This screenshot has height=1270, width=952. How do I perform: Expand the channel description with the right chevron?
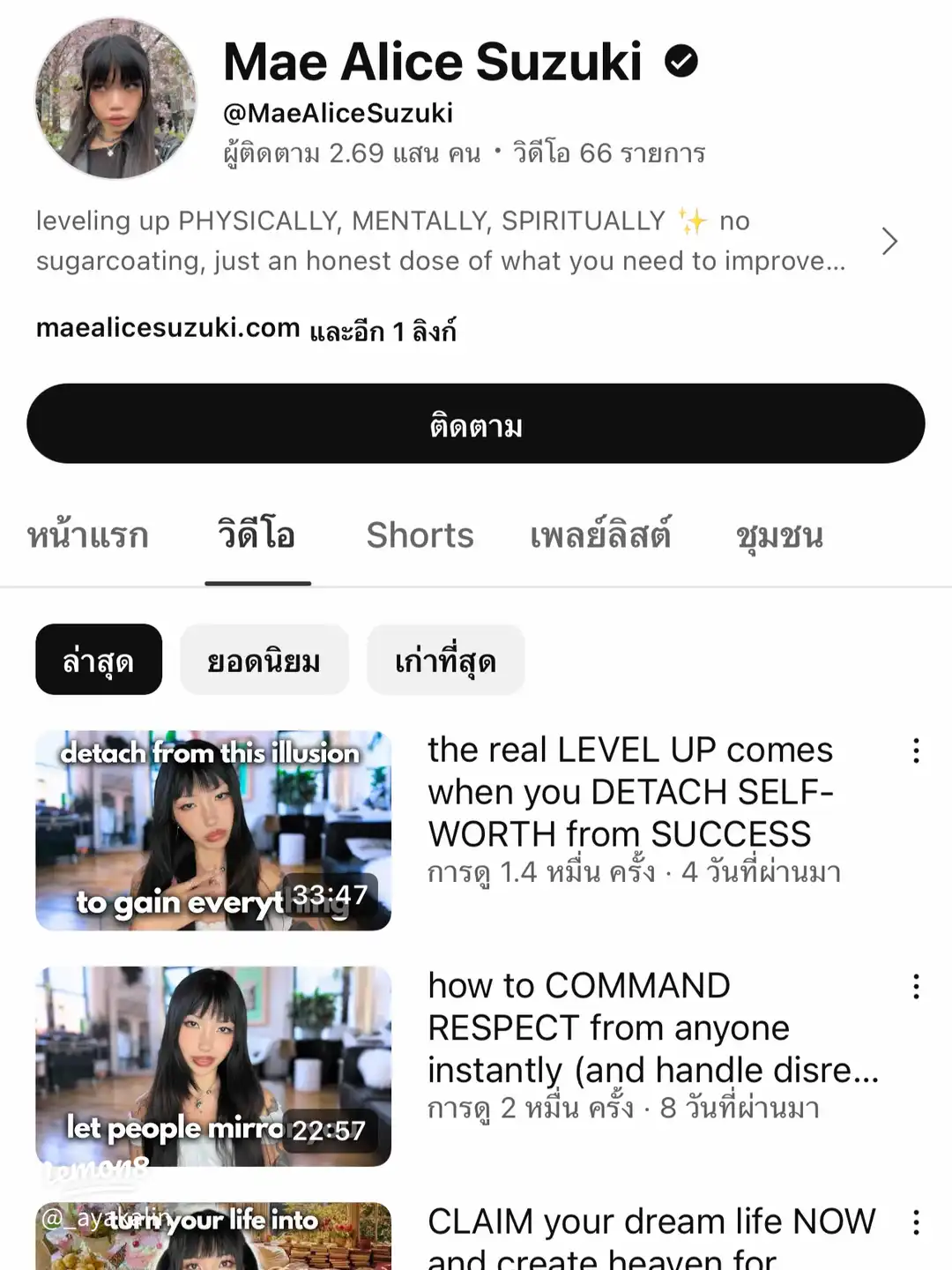890,241
